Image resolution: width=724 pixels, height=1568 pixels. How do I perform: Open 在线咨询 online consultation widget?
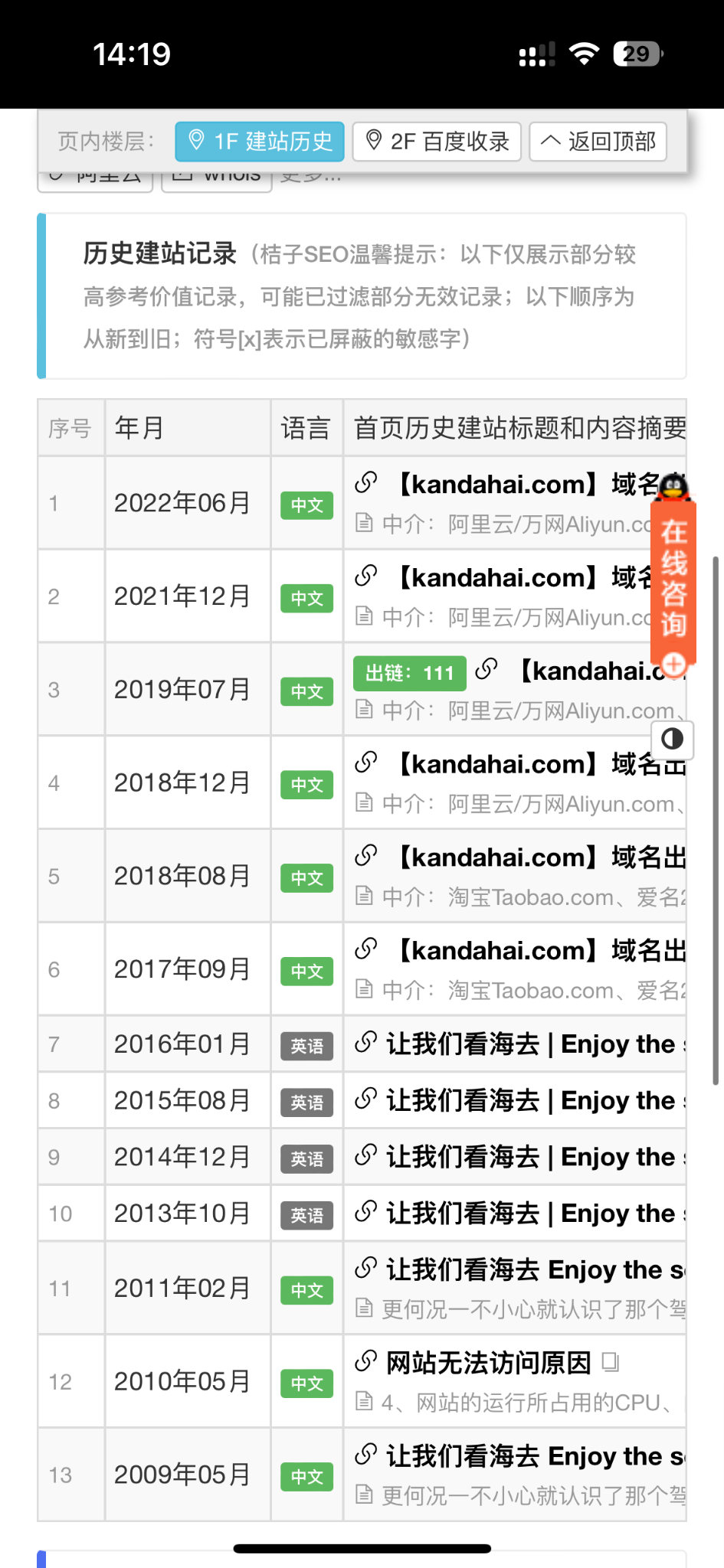(x=673, y=578)
